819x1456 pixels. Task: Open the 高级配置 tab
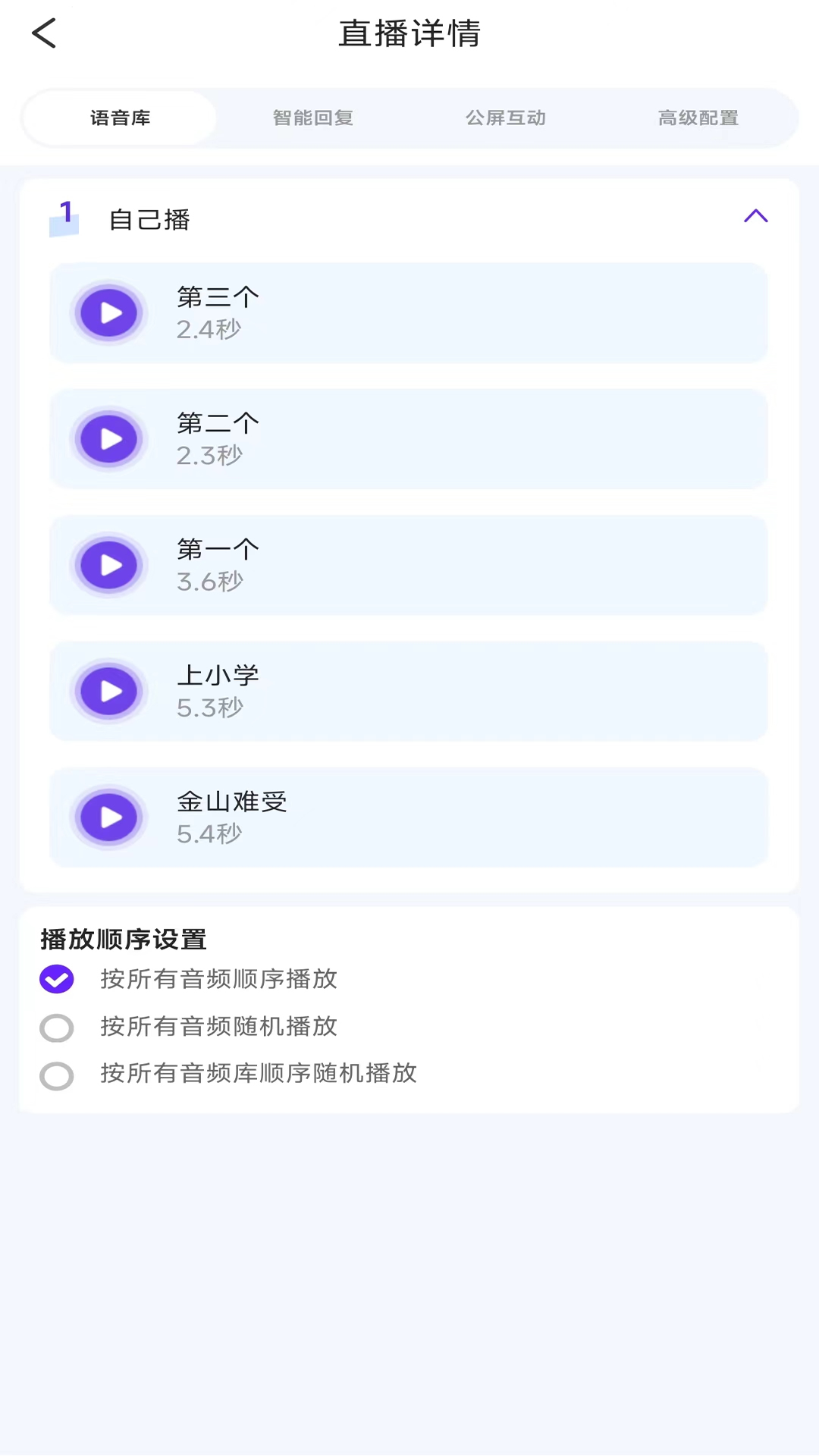pos(698,118)
